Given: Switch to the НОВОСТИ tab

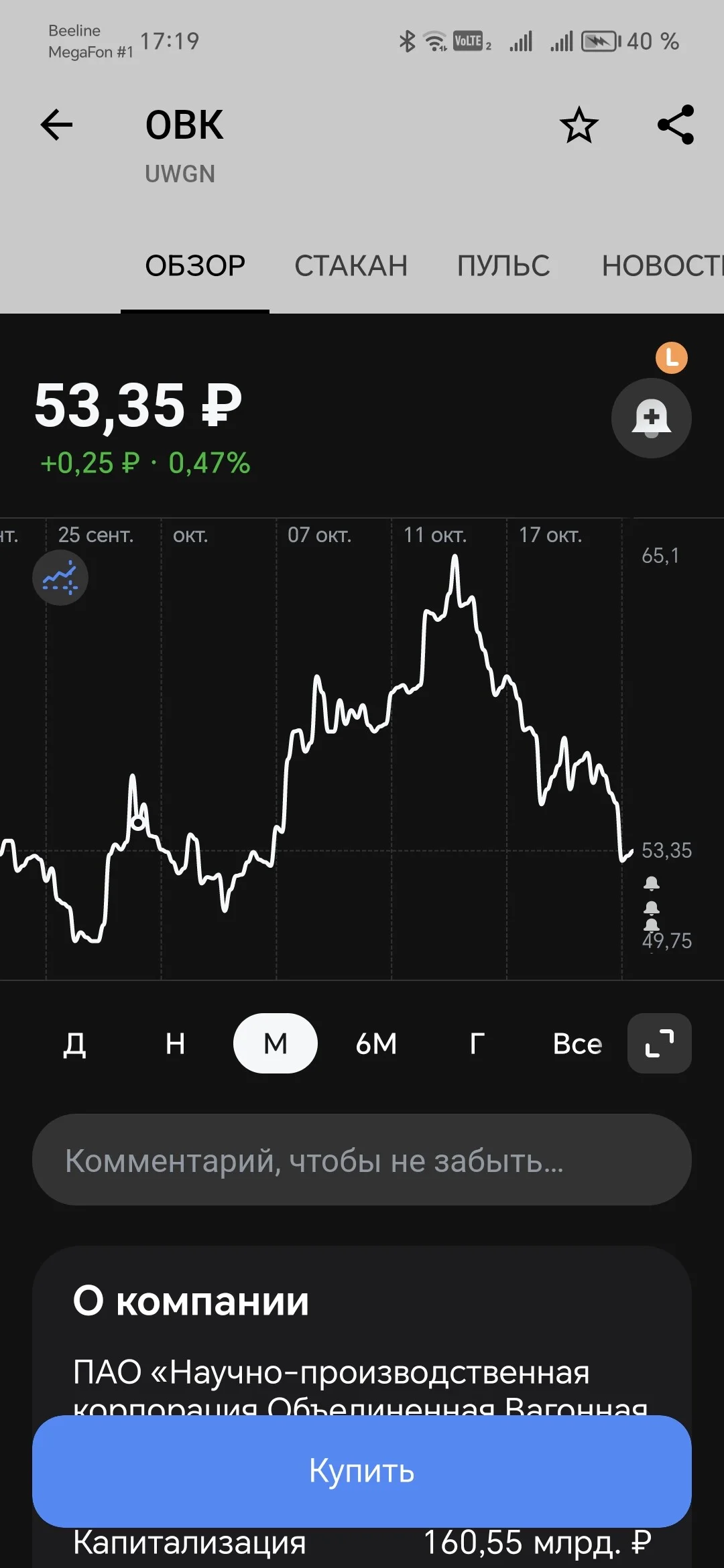Looking at the screenshot, I should pos(662,266).
